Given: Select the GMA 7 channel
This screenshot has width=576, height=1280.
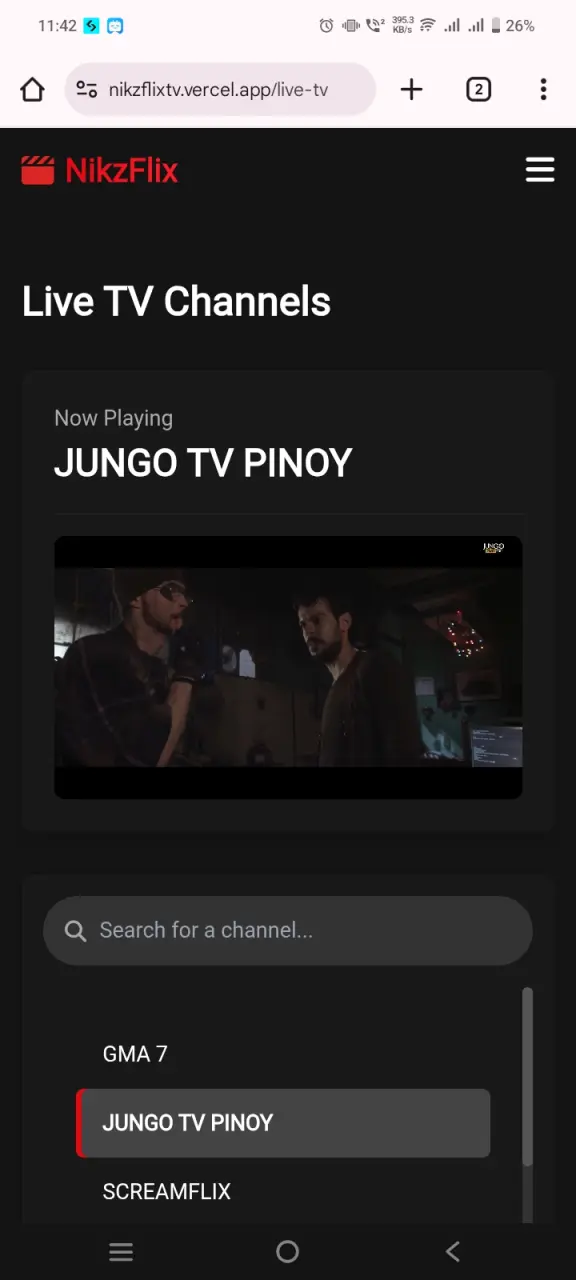Looking at the screenshot, I should (x=283, y=1054).
